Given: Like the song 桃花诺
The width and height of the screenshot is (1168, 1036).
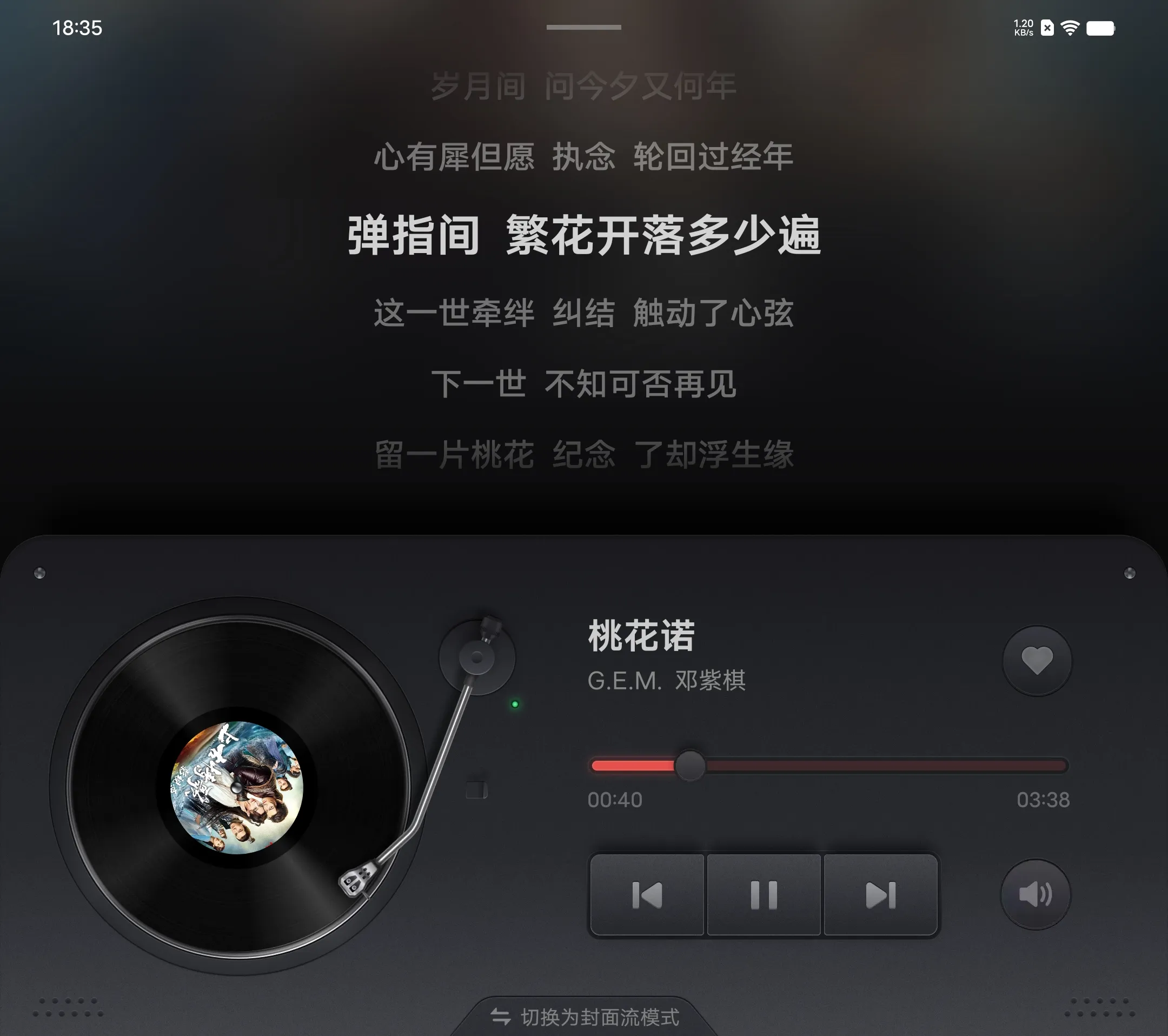Looking at the screenshot, I should (1037, 661).
